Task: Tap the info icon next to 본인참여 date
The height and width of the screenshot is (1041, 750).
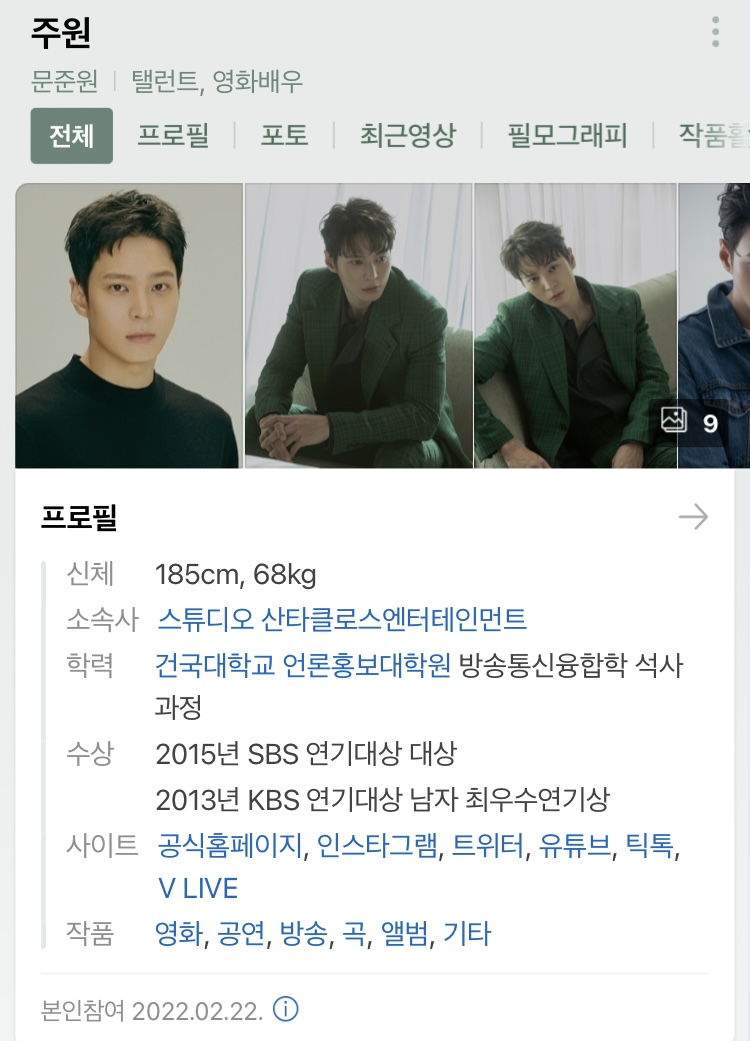Action: pos(286,1009)
